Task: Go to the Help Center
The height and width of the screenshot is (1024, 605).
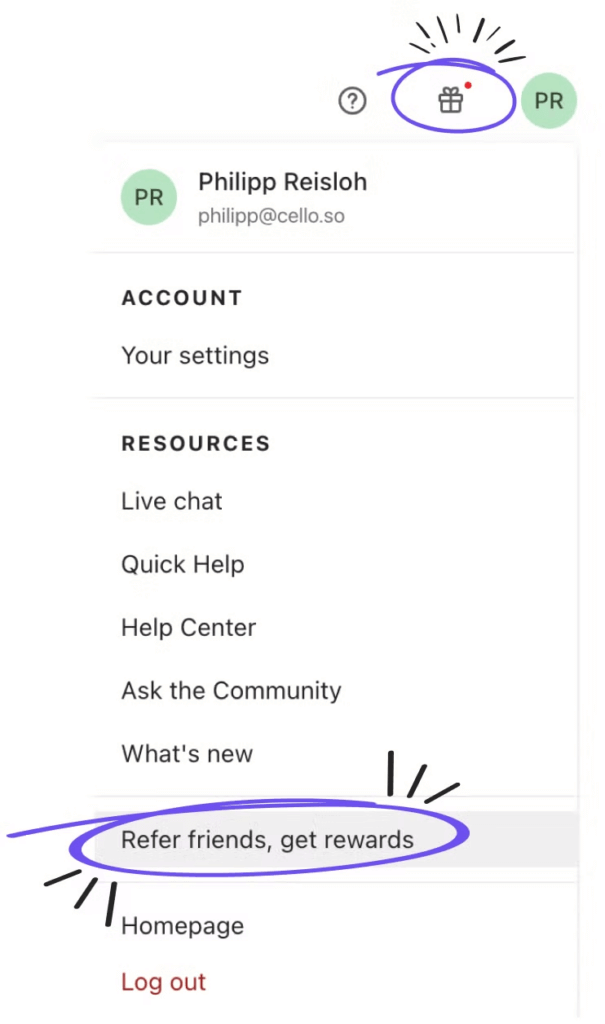Action: click(189, 628)
